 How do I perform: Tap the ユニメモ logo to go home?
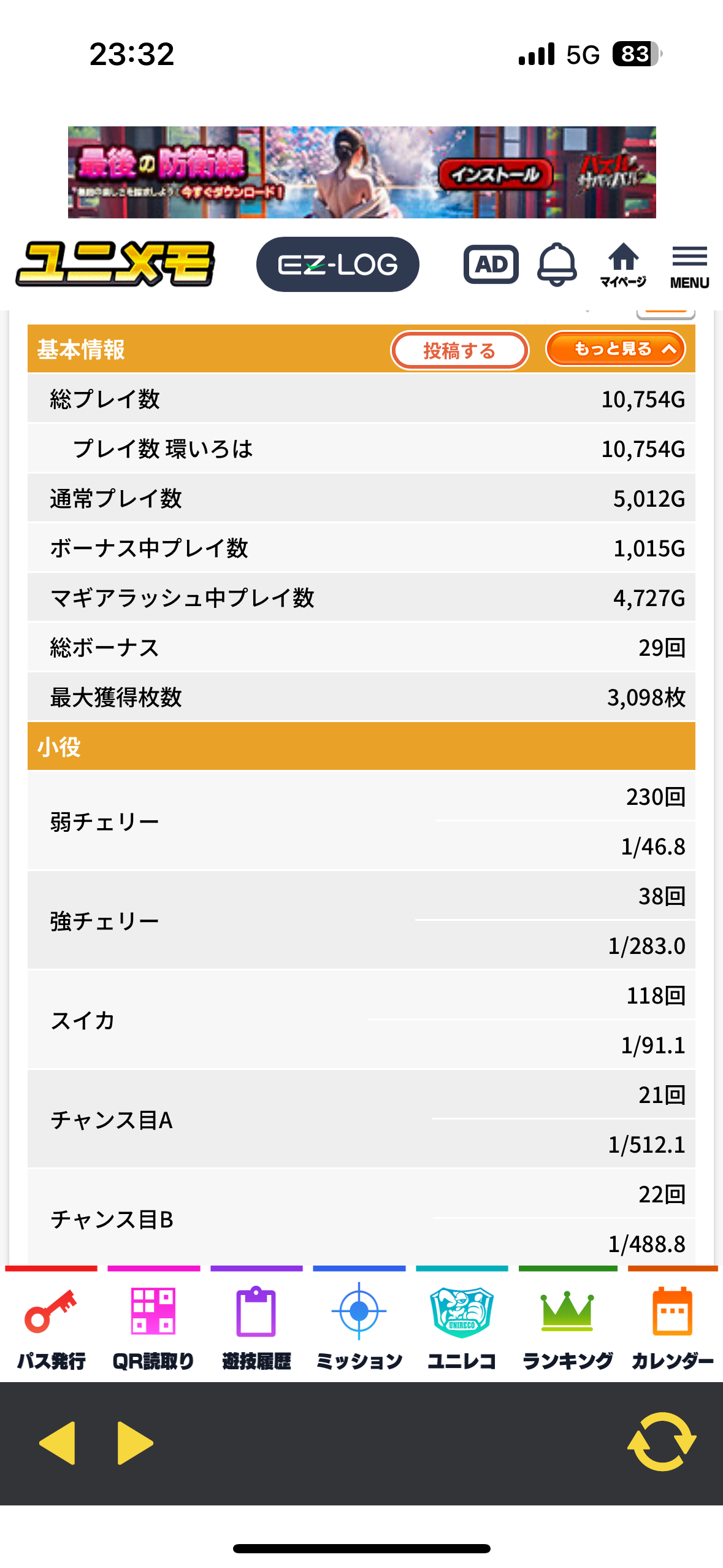click(x=115, y=264)
